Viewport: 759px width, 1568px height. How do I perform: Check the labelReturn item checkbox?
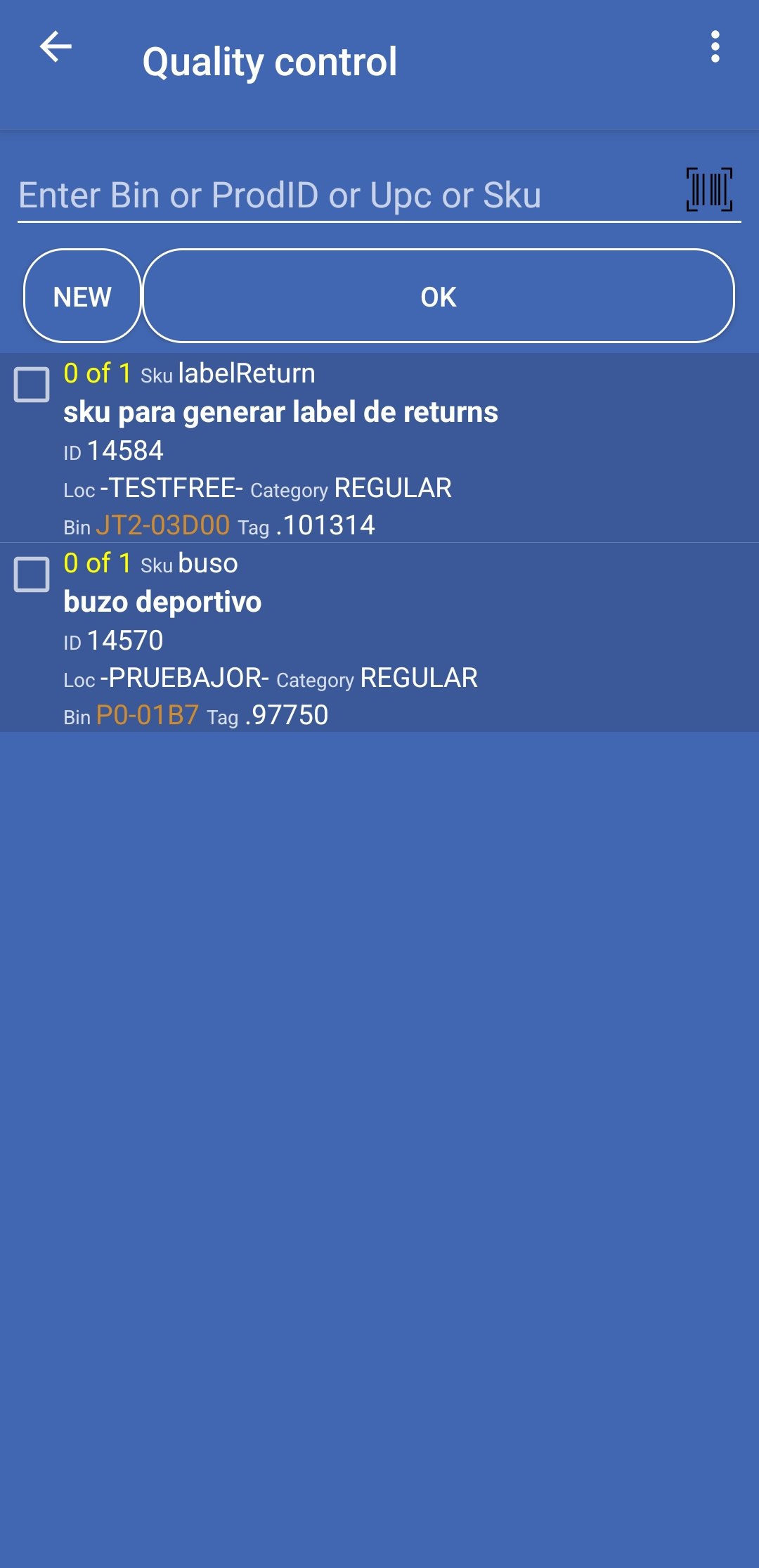tap(32, 385)
